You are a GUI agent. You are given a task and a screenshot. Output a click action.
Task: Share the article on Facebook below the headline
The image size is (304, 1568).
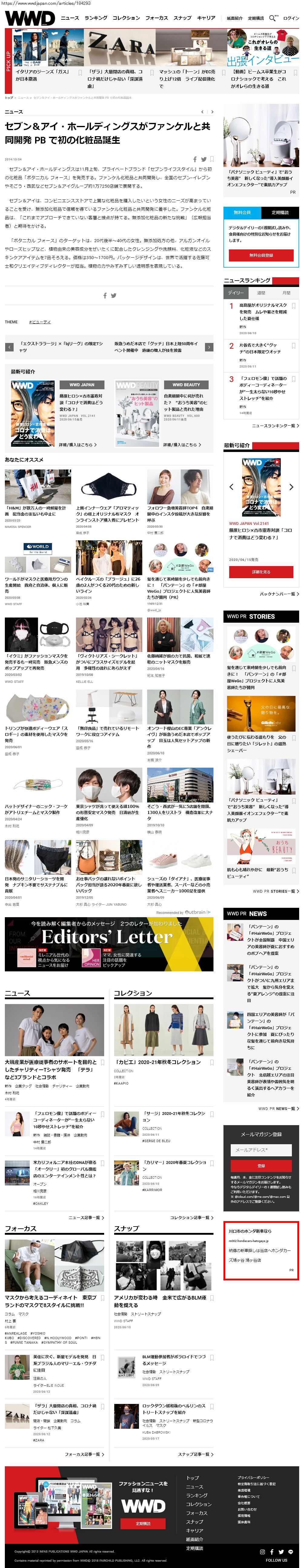[x=195, y=160]
